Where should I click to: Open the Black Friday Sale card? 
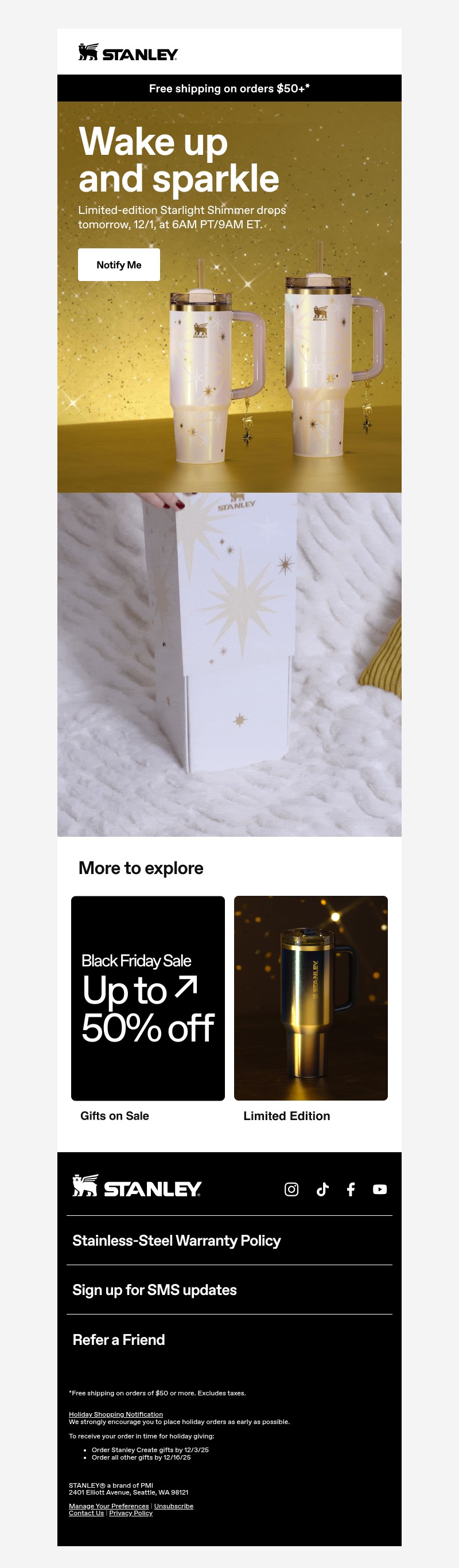(148, 998)
